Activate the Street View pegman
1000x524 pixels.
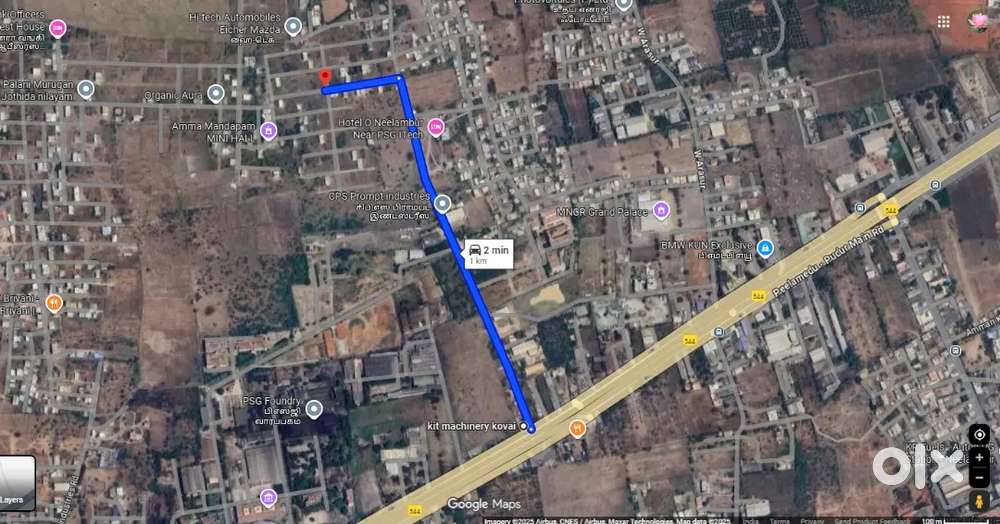pyautogui.click(x=979, y=502)
